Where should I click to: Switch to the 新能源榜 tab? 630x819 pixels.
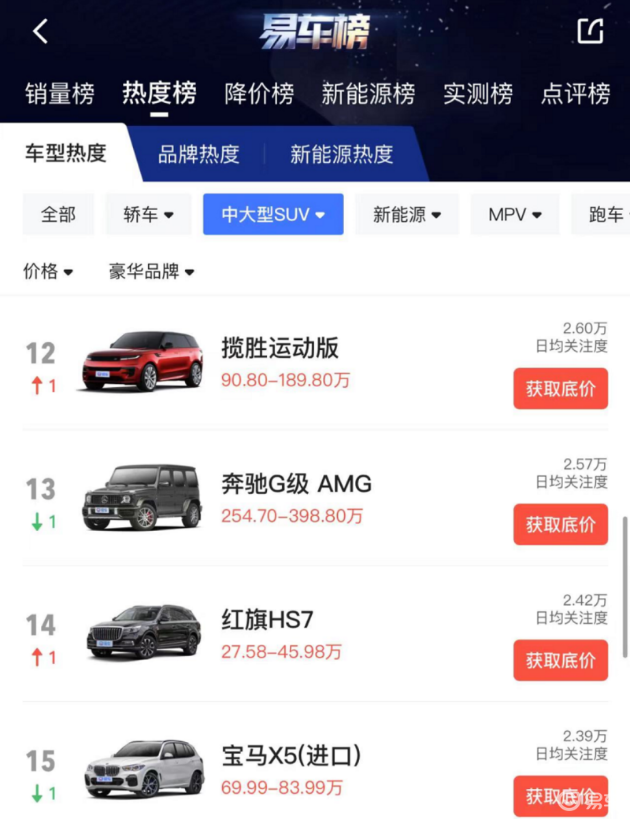click(x=368, y=94)
